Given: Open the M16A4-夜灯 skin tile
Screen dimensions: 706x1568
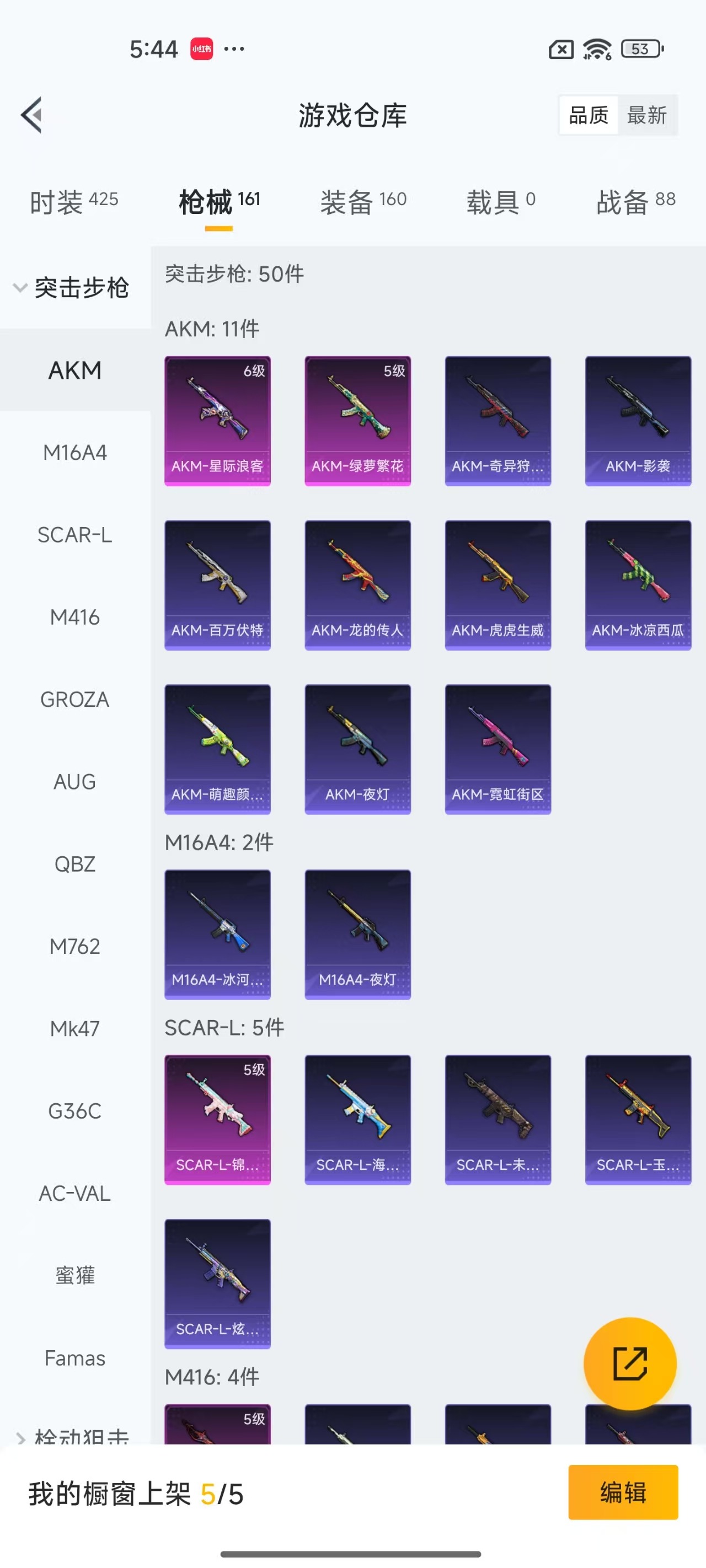Looking at the screenshot, I should pyautogui.click(x=357, y=935).
